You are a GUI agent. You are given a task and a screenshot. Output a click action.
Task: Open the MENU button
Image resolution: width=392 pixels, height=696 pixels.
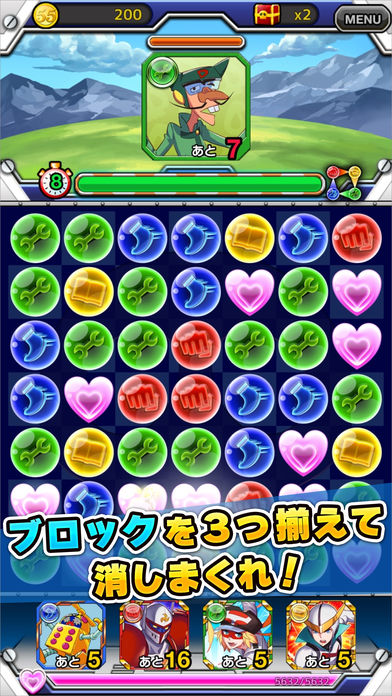[x=362, y=19]
